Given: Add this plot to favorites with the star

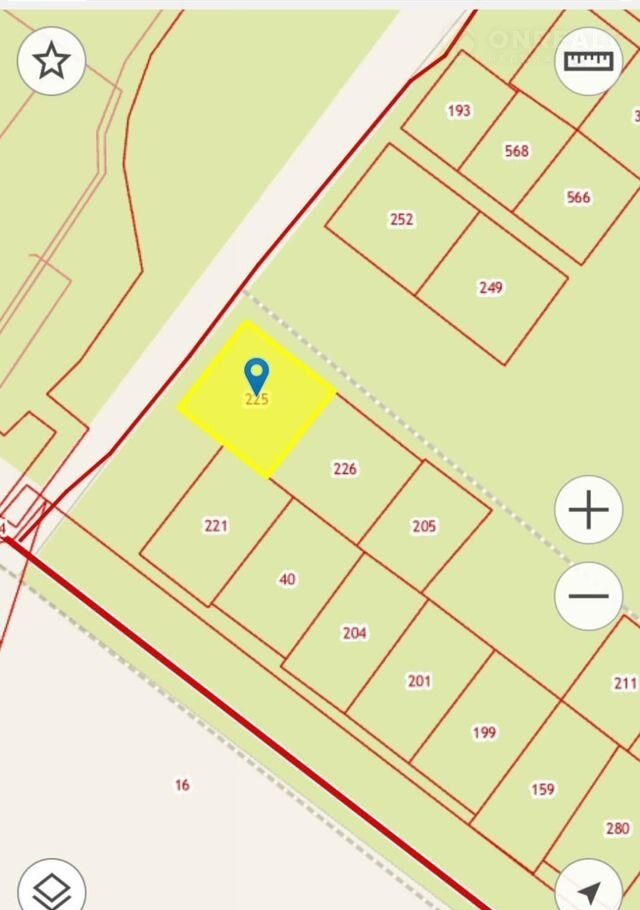Looking at the screenshot, I should [51, 61].
